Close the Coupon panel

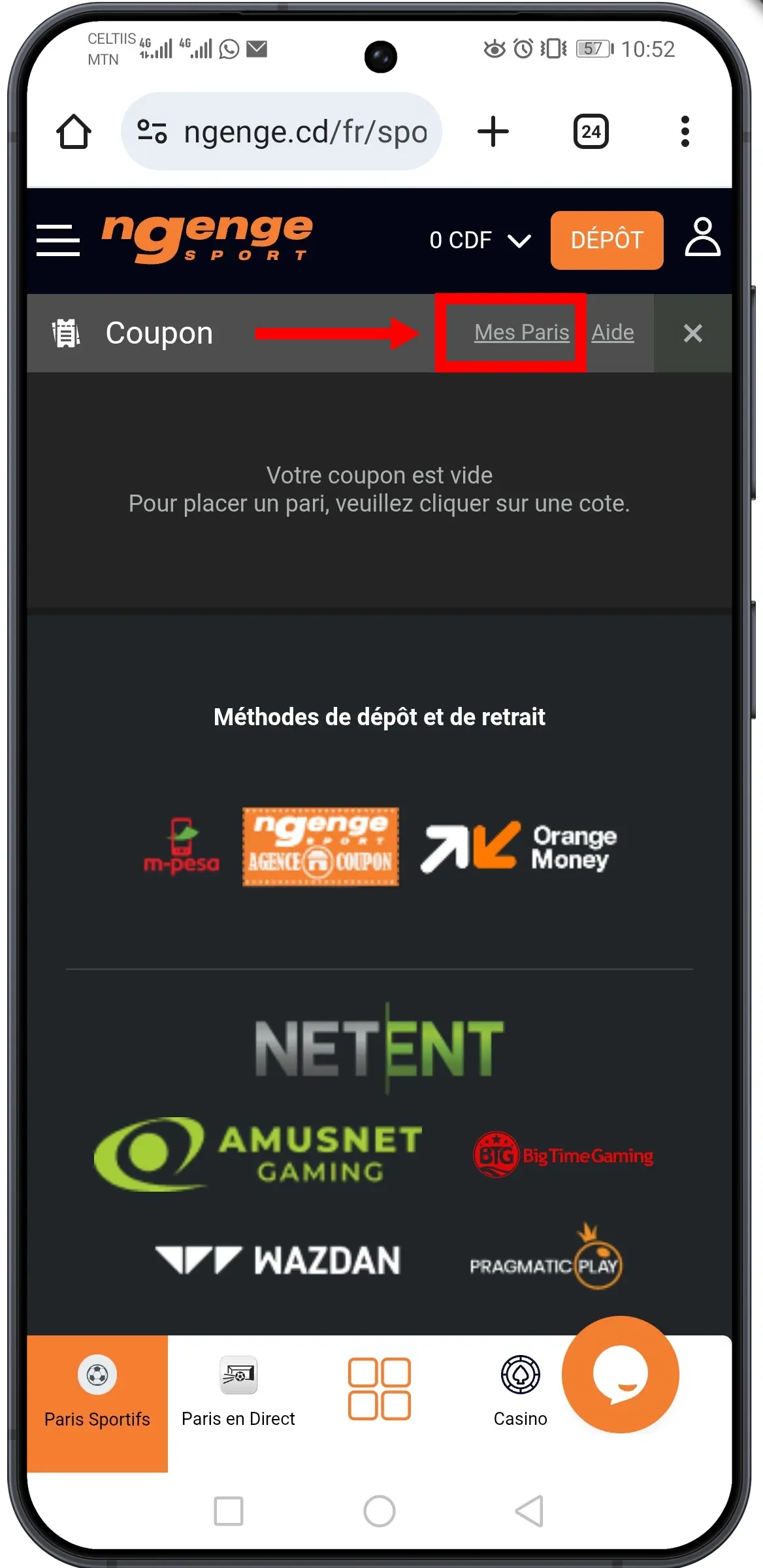(692, 333)
